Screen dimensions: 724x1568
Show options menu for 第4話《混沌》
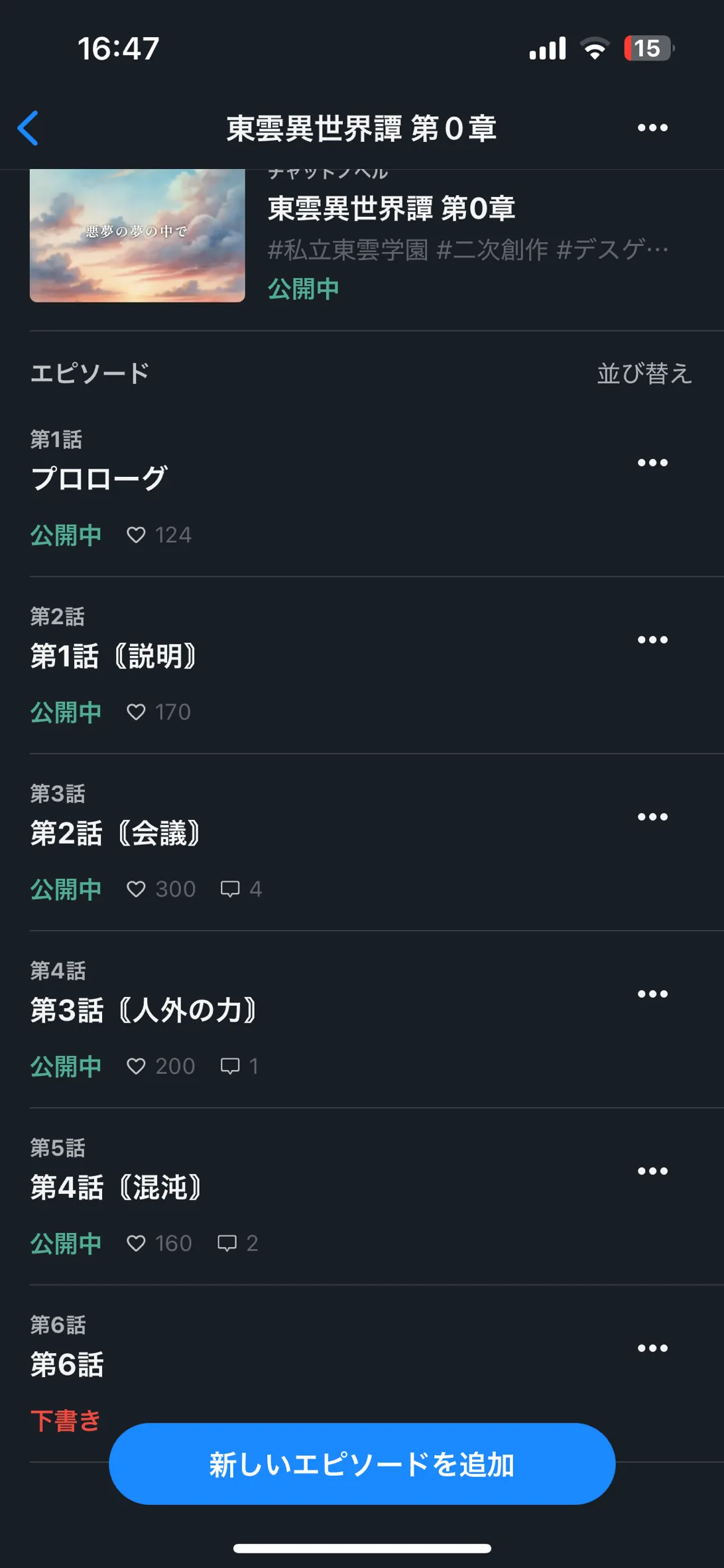pyautogui.click(x=652, y=1171)
